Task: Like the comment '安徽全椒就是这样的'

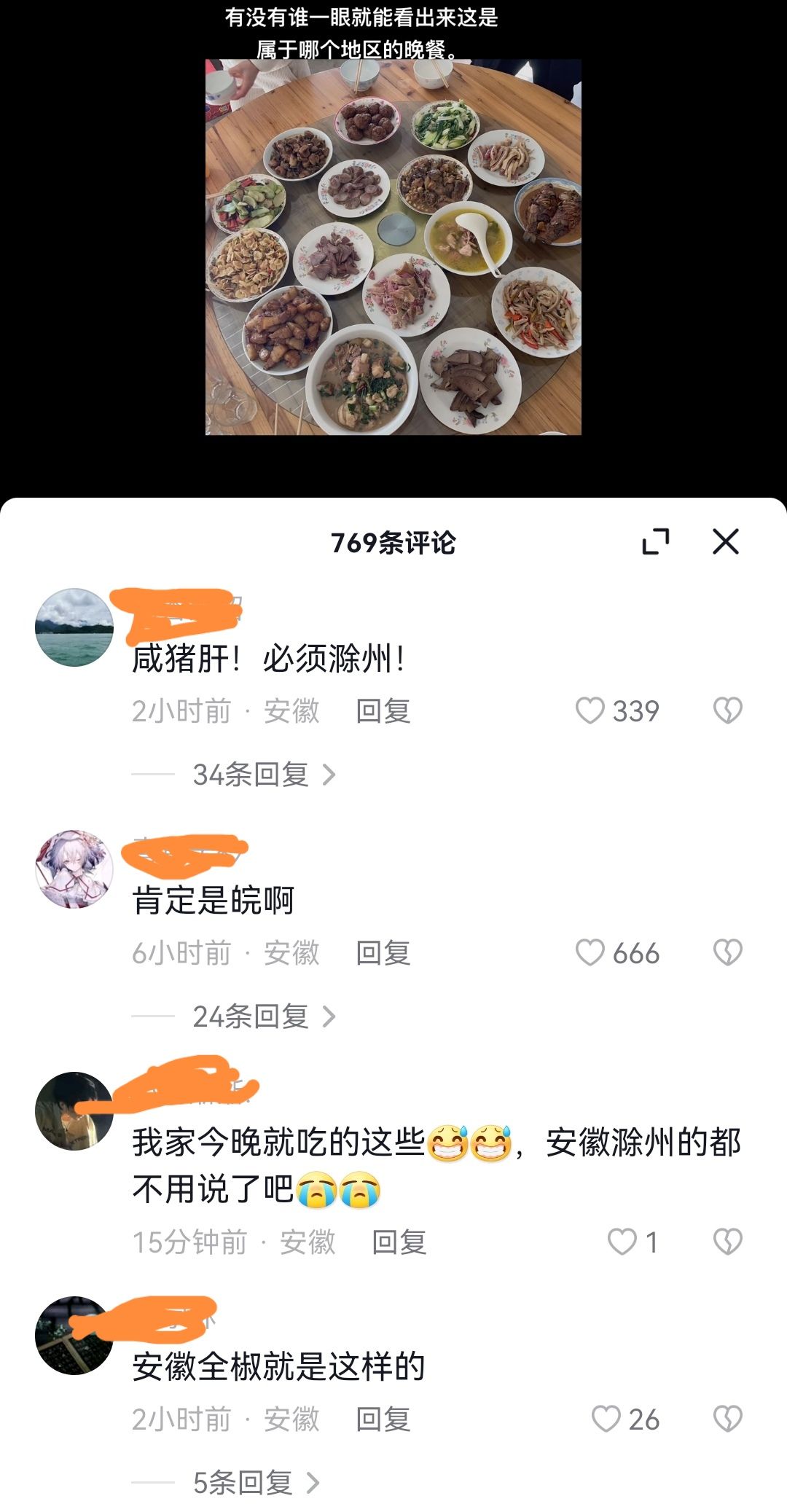Action: [x=606, y=1419]
